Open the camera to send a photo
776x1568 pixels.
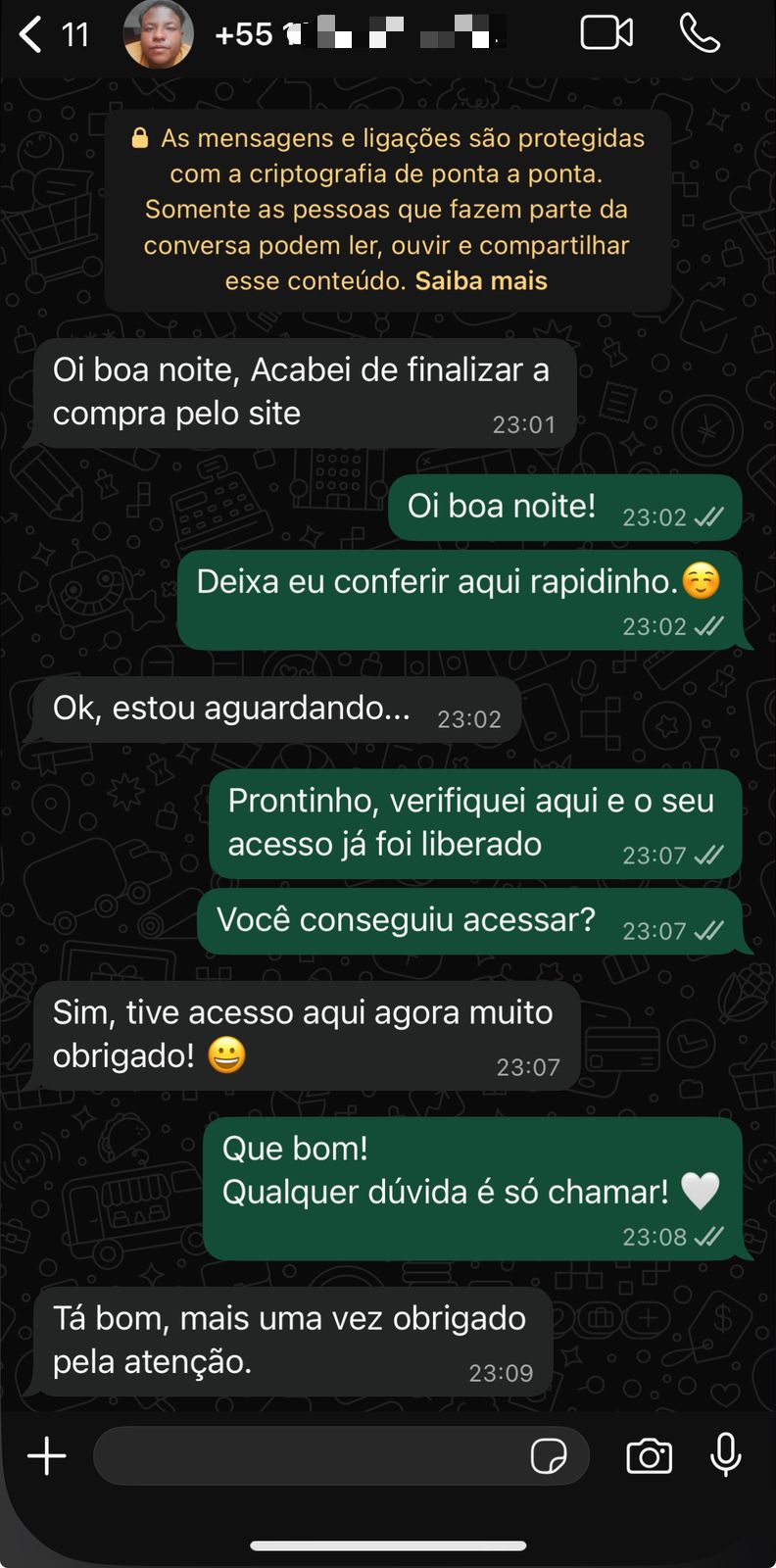tap(648, 1456)
